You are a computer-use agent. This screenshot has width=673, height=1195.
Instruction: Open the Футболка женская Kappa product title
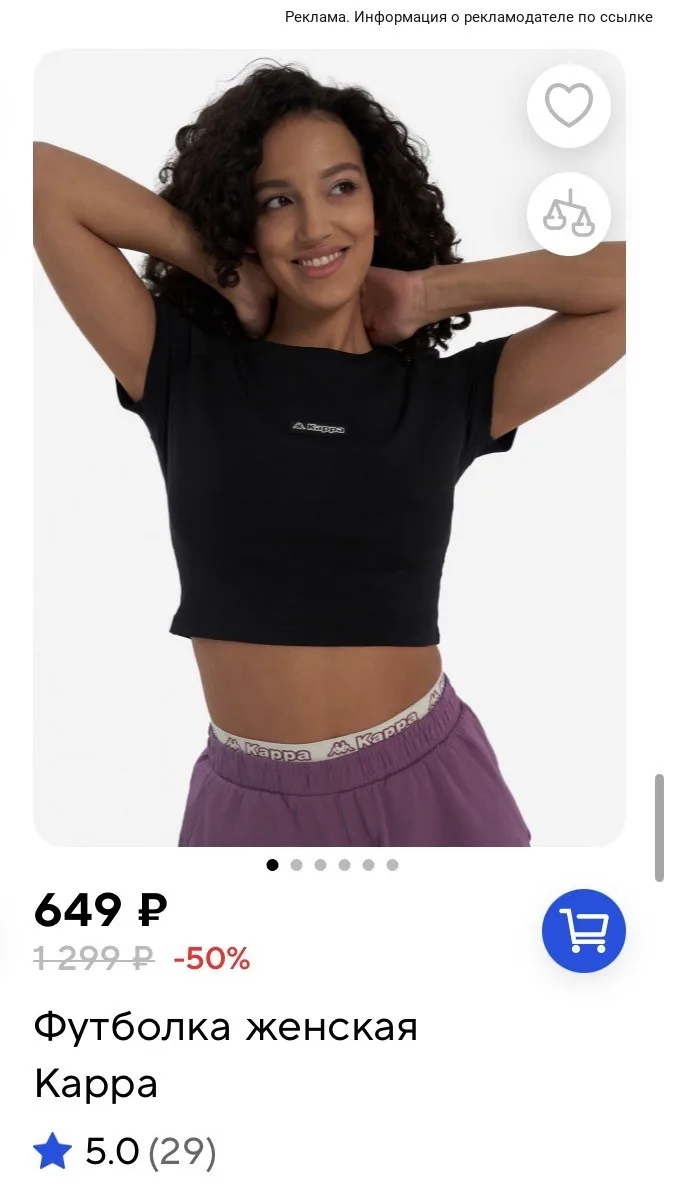[226, 1056]
